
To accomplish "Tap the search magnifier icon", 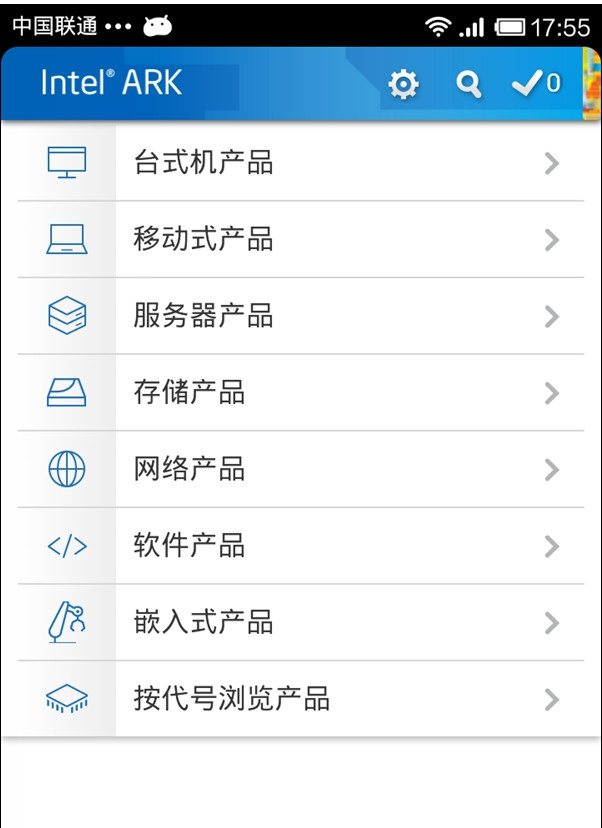I will tap(469, 85).
